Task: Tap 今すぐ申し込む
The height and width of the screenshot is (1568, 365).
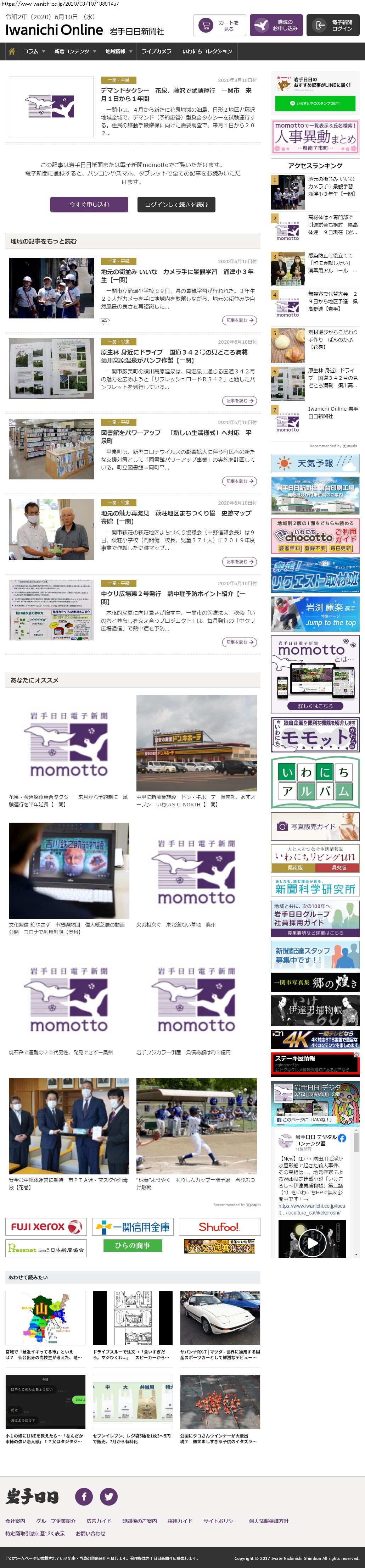Action: tap(89, 205)
